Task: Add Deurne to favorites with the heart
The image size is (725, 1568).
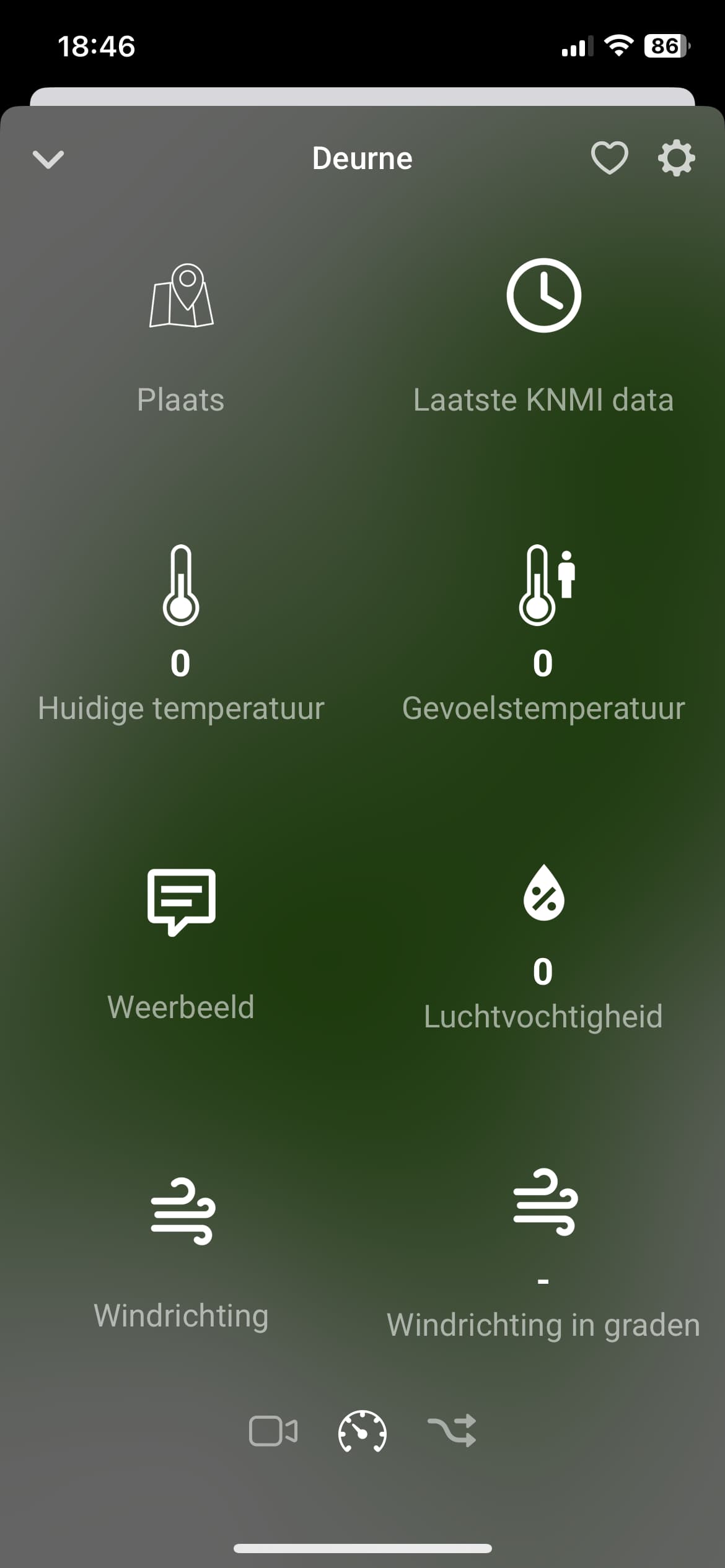Action: 609,158
